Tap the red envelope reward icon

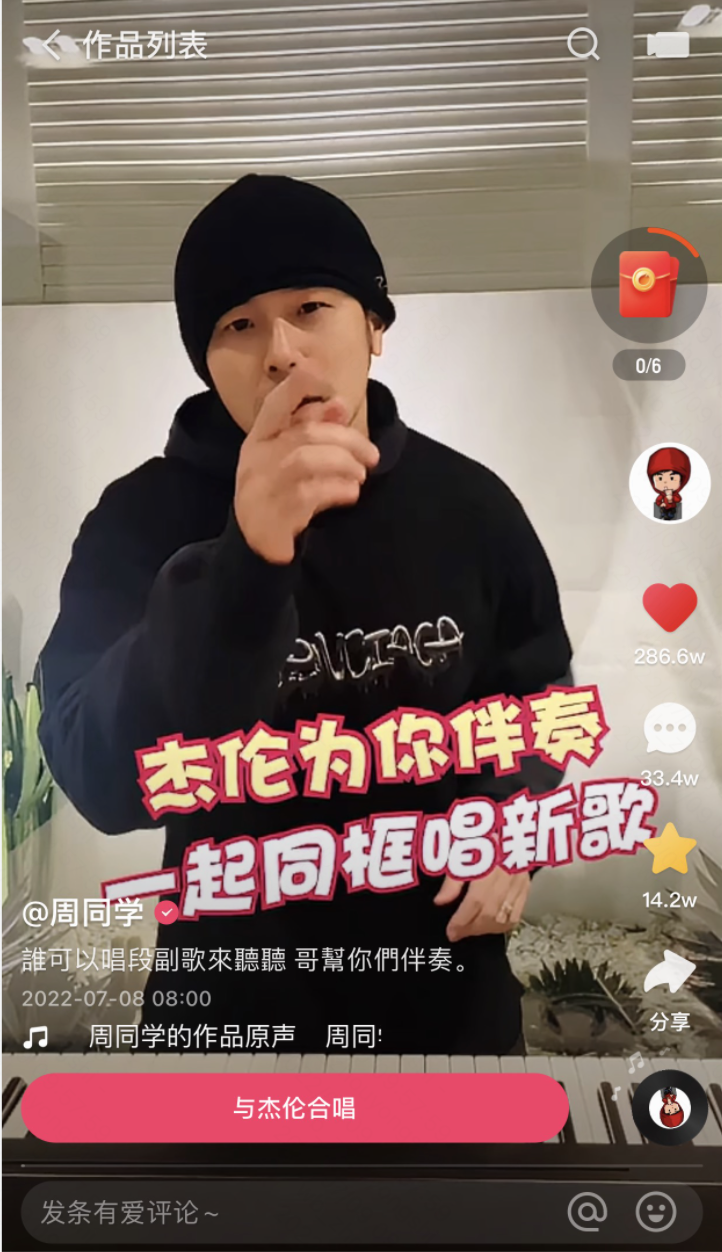648,285
